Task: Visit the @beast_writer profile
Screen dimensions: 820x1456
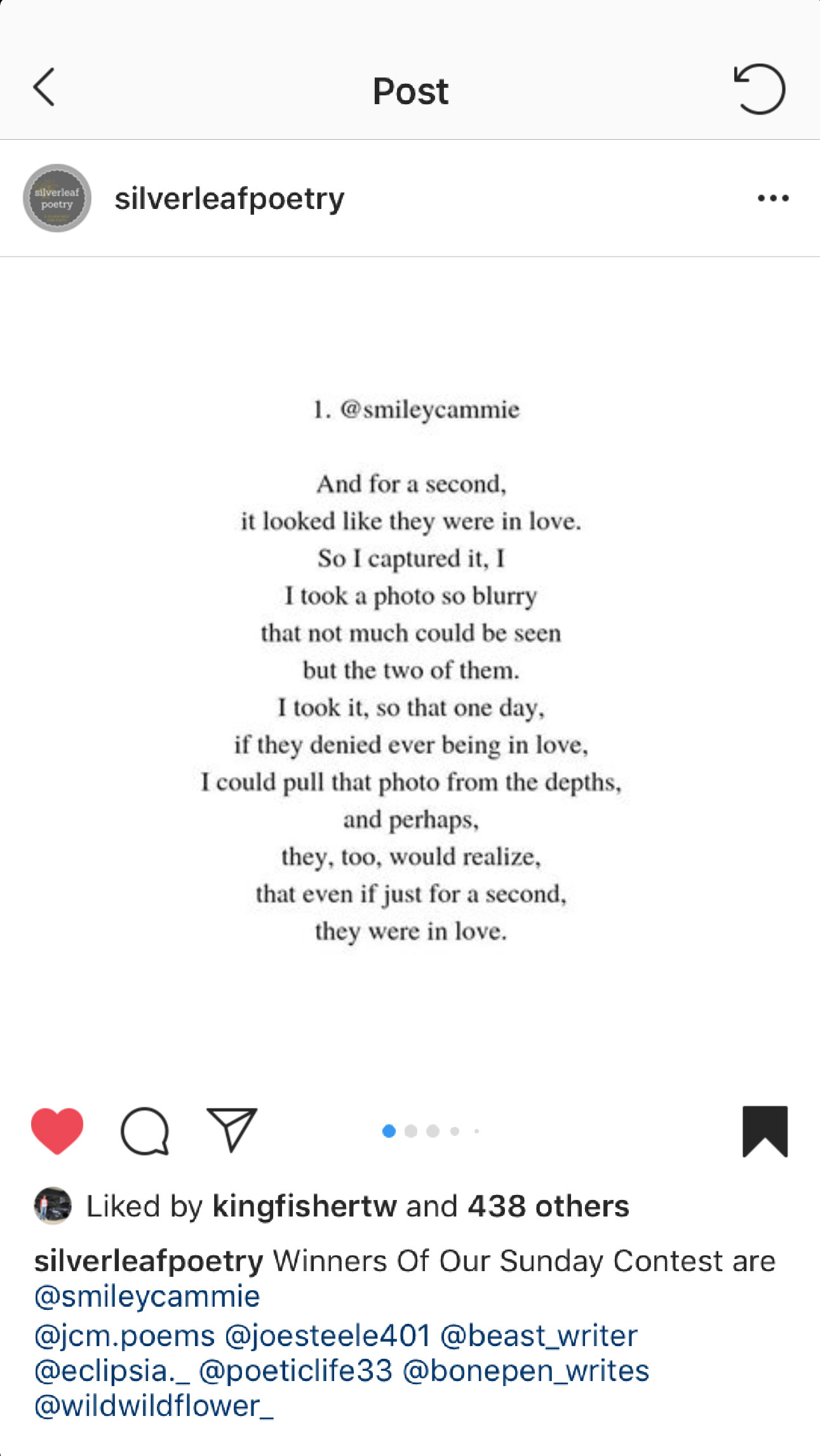Action: [x=539, y=1335]
